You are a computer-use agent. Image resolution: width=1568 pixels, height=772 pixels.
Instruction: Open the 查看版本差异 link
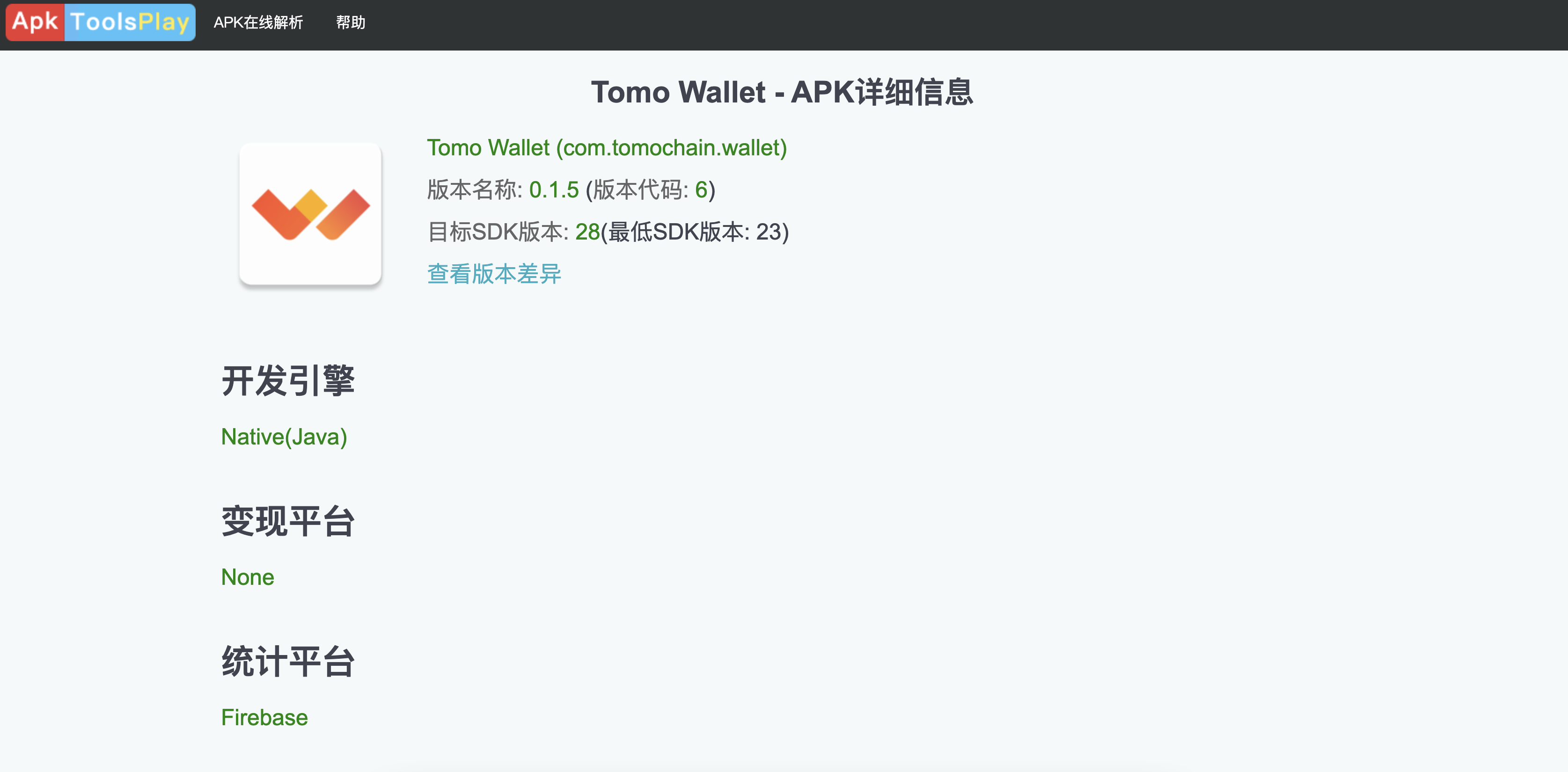(494, 274)
